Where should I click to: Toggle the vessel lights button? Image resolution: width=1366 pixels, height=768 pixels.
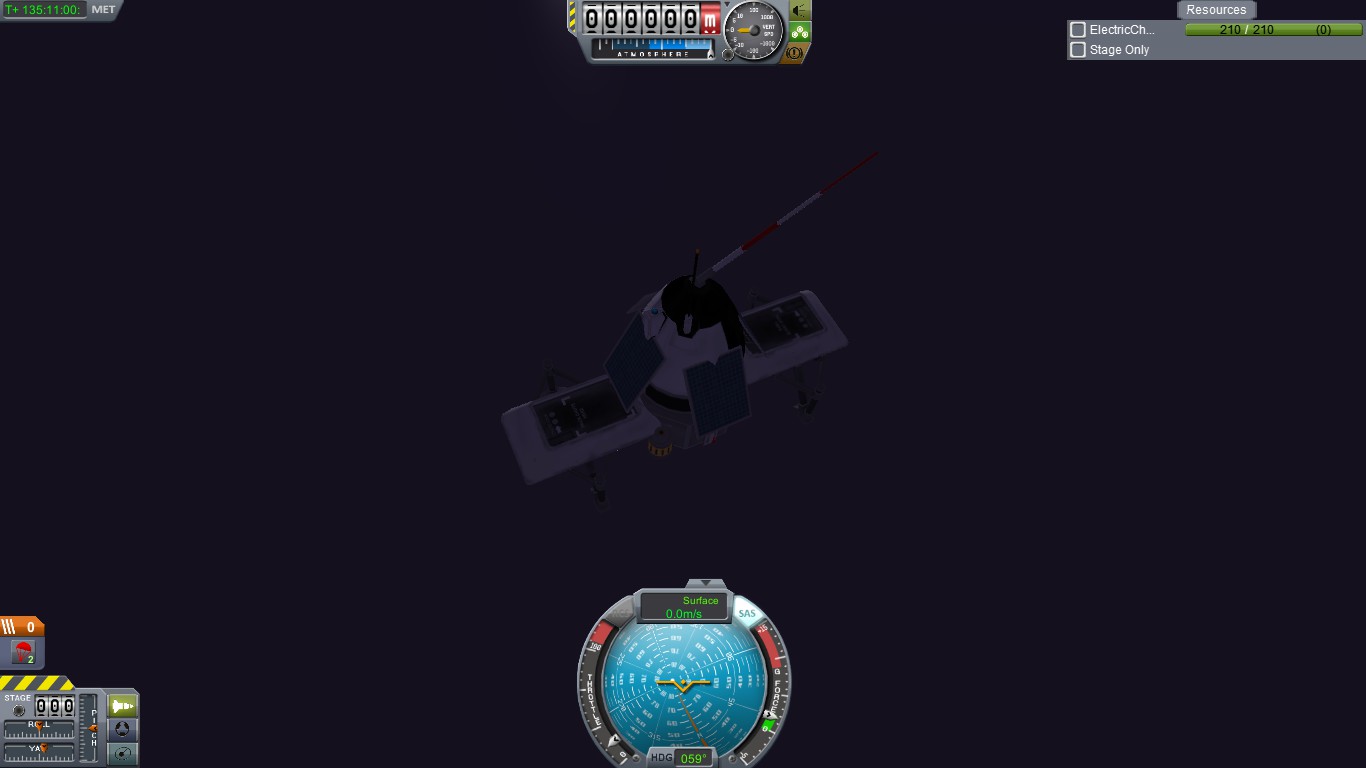point(799,10)
